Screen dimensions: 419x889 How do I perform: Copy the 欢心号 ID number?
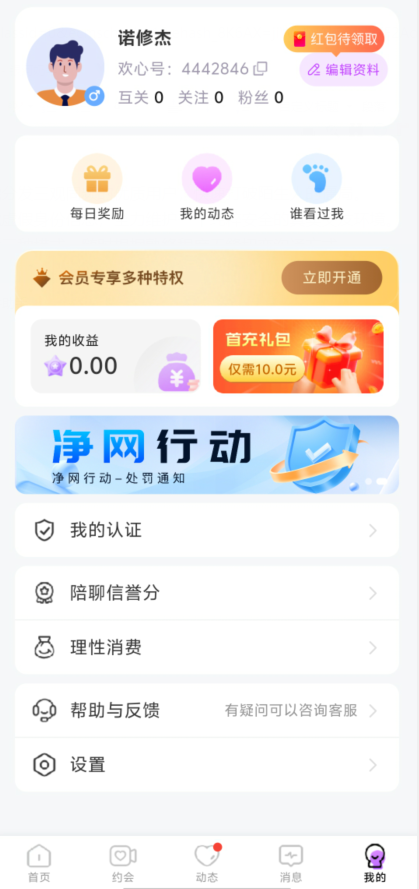(260, 69)
